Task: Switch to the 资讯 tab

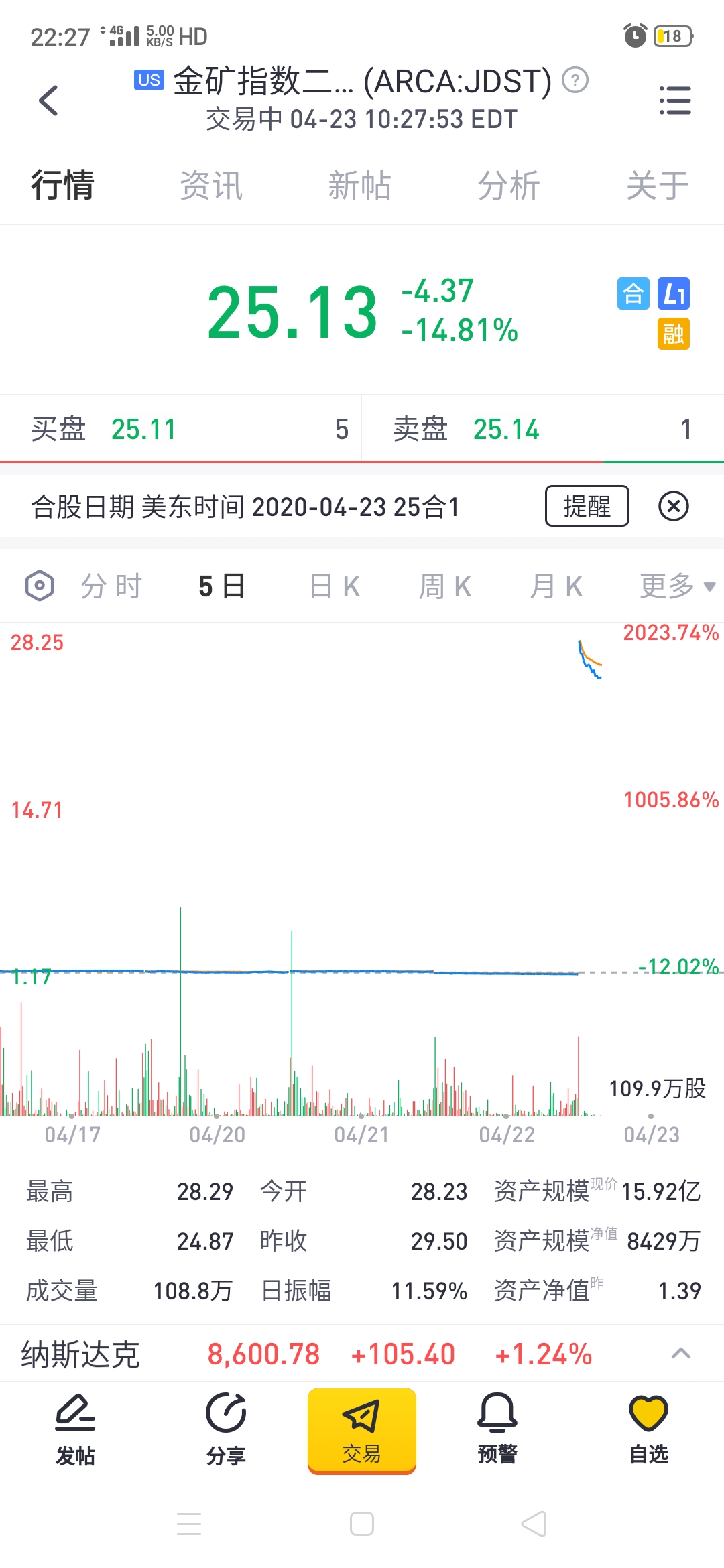Action: [x=211, y=186]
